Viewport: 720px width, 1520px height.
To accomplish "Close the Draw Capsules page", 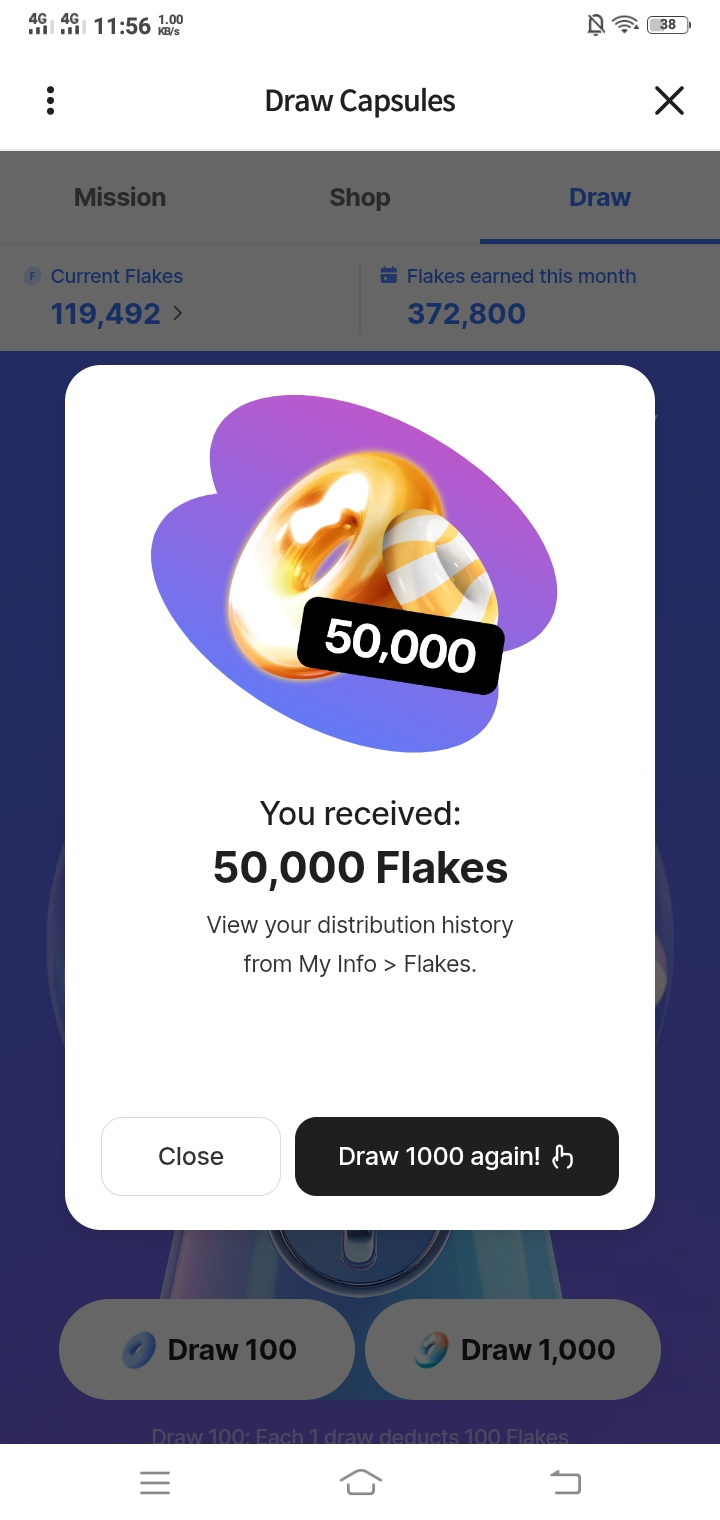I will pyautogui.click(x=668, y=101).
